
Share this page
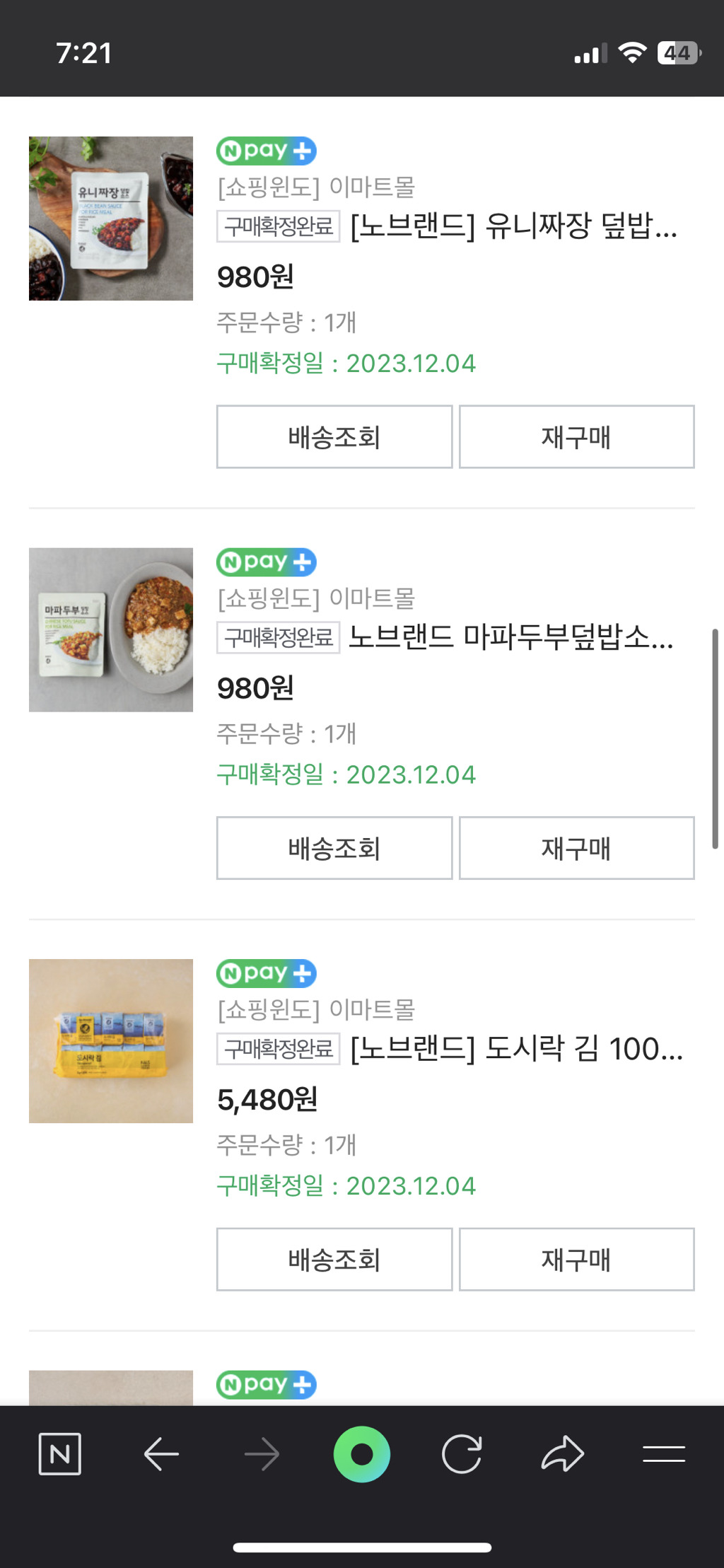point(563,1455)
